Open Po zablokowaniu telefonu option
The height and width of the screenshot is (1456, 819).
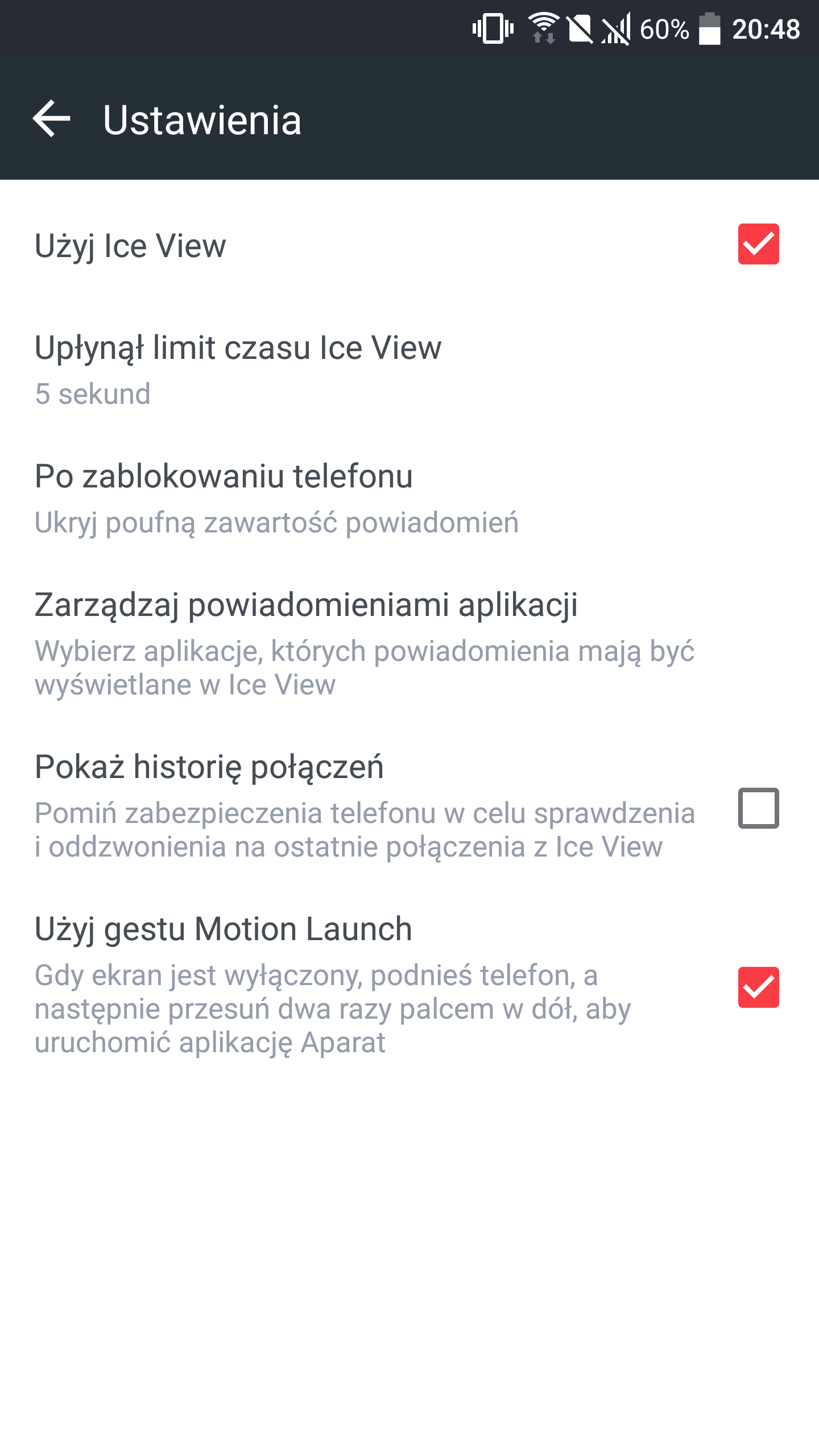point(409,499)
